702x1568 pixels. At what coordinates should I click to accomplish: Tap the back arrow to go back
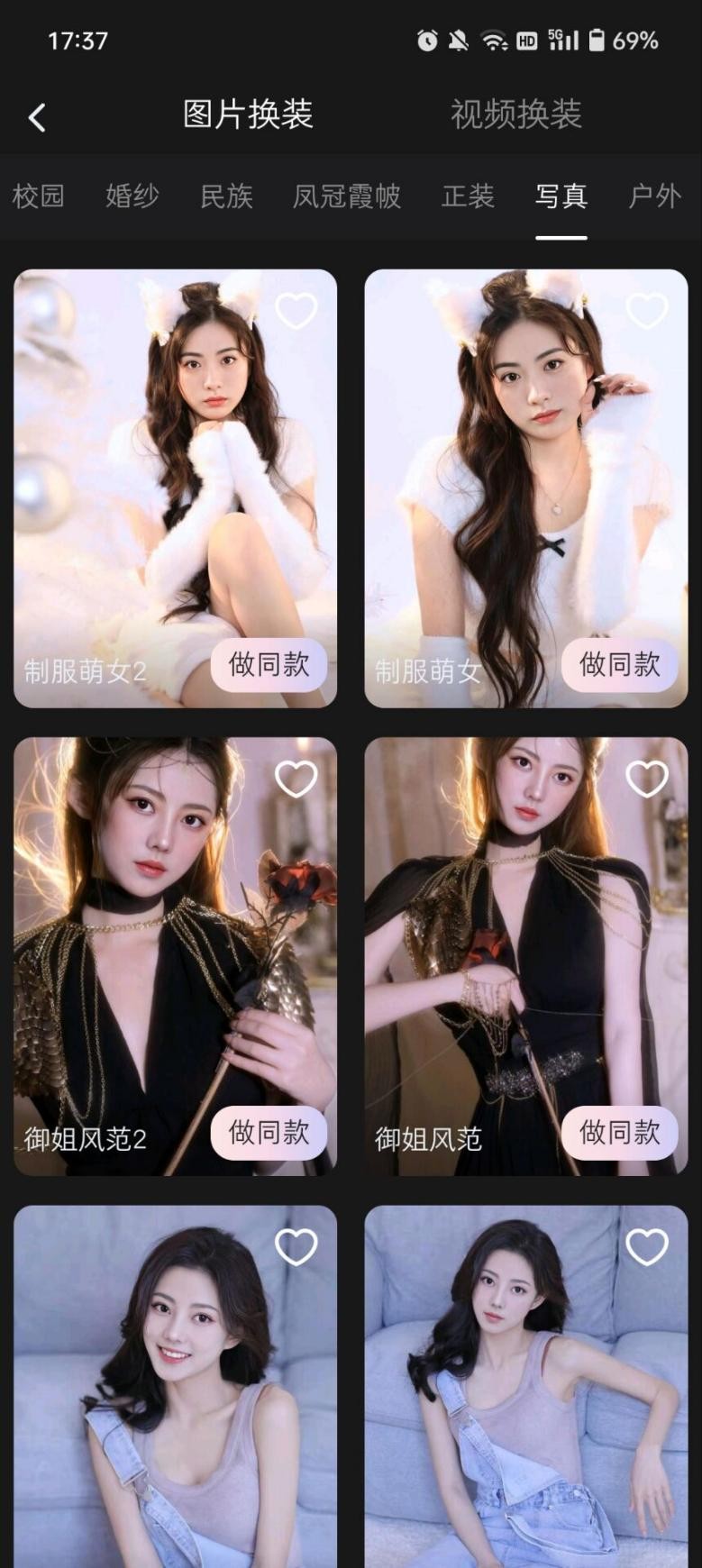(x=36, y=117)
